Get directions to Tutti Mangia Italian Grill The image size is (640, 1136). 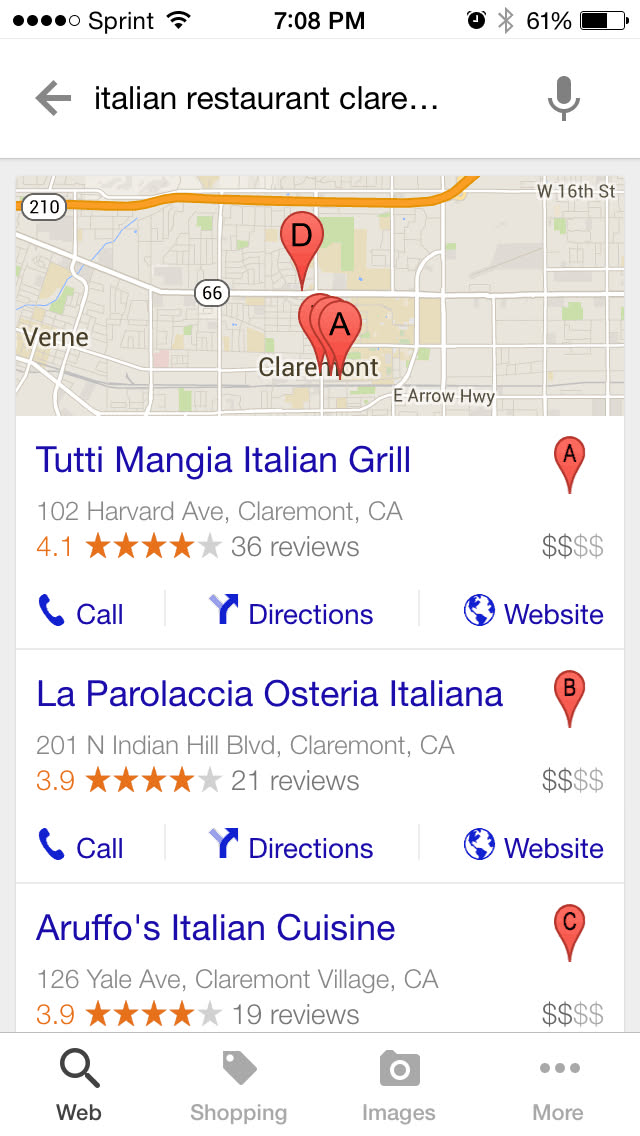click(291, 613)
